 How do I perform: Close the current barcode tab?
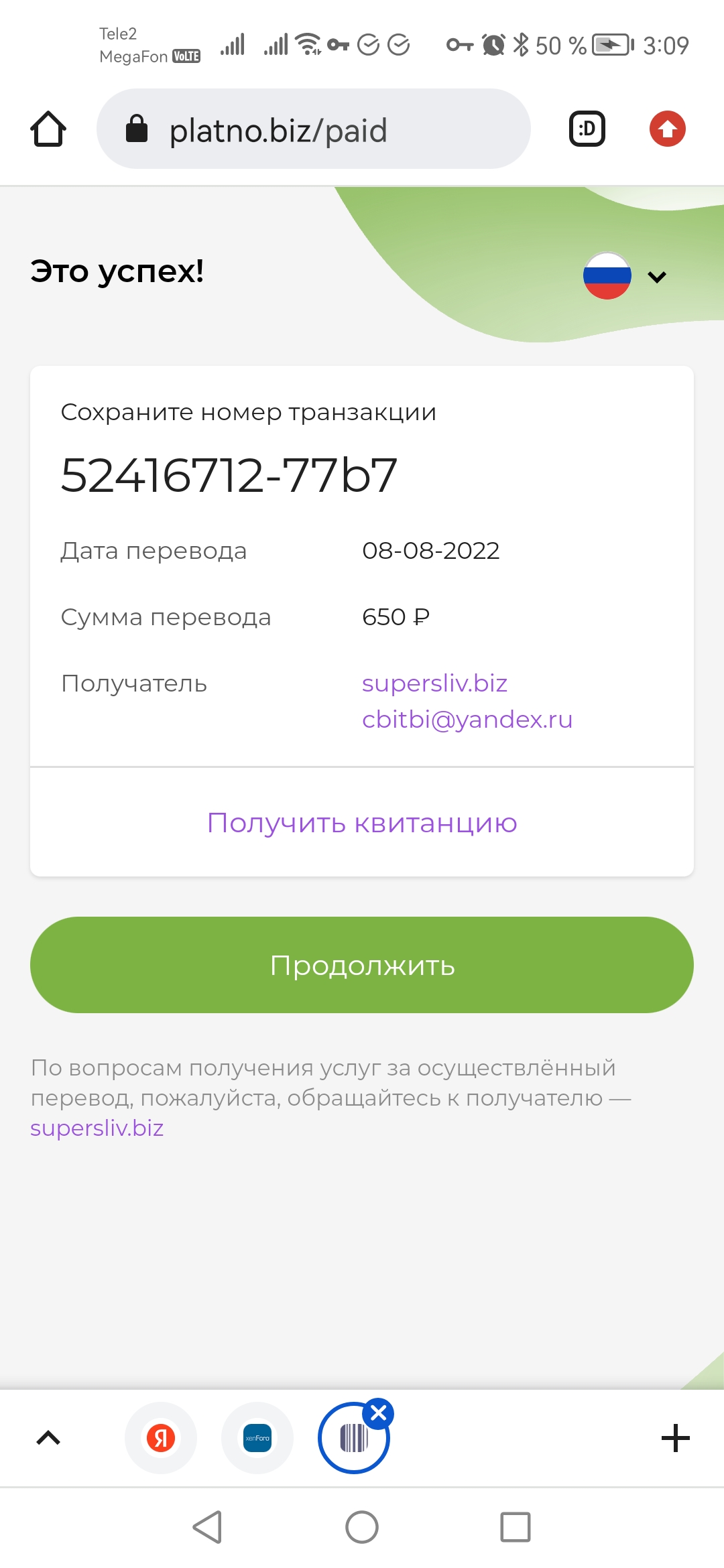(378, 1413)
